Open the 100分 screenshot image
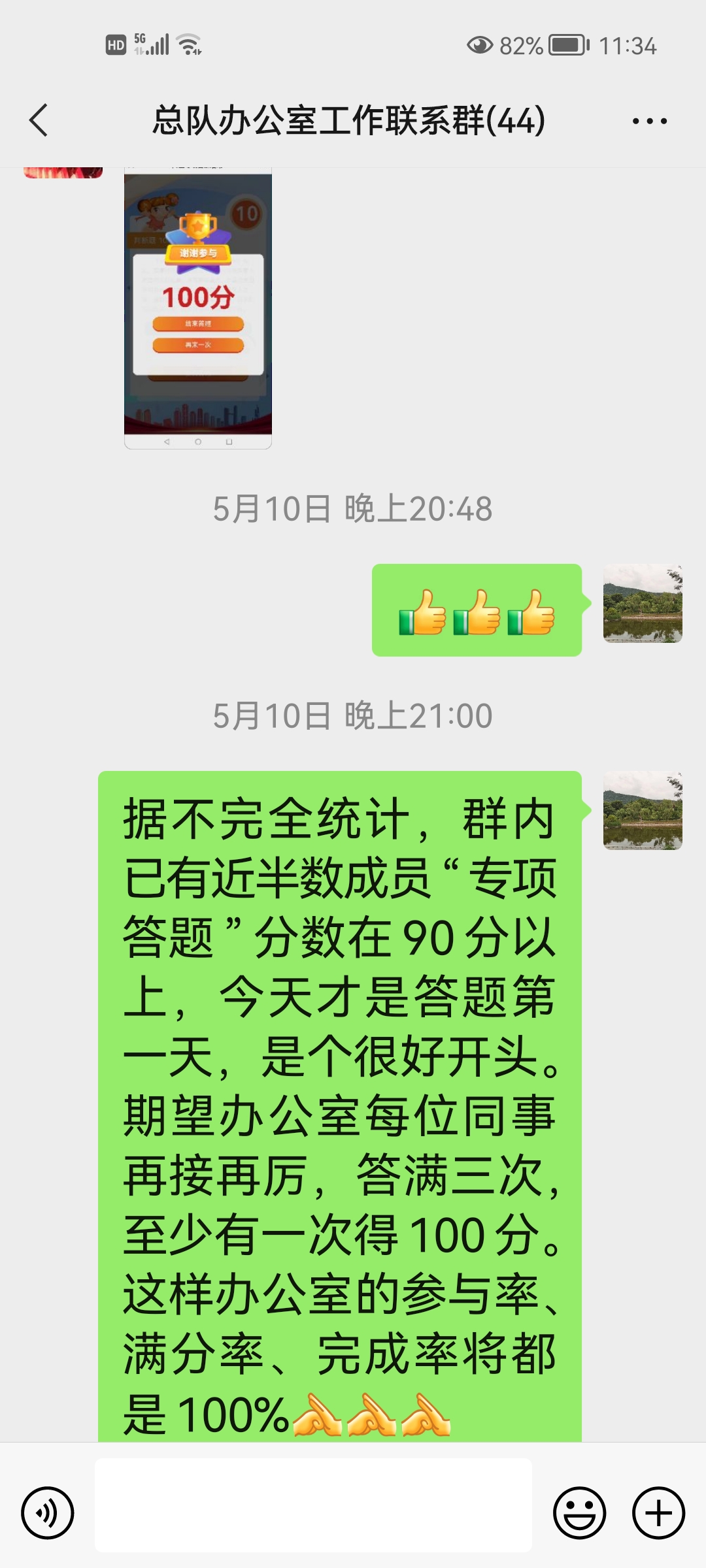Screen dimensions: 706x1568 198,307
